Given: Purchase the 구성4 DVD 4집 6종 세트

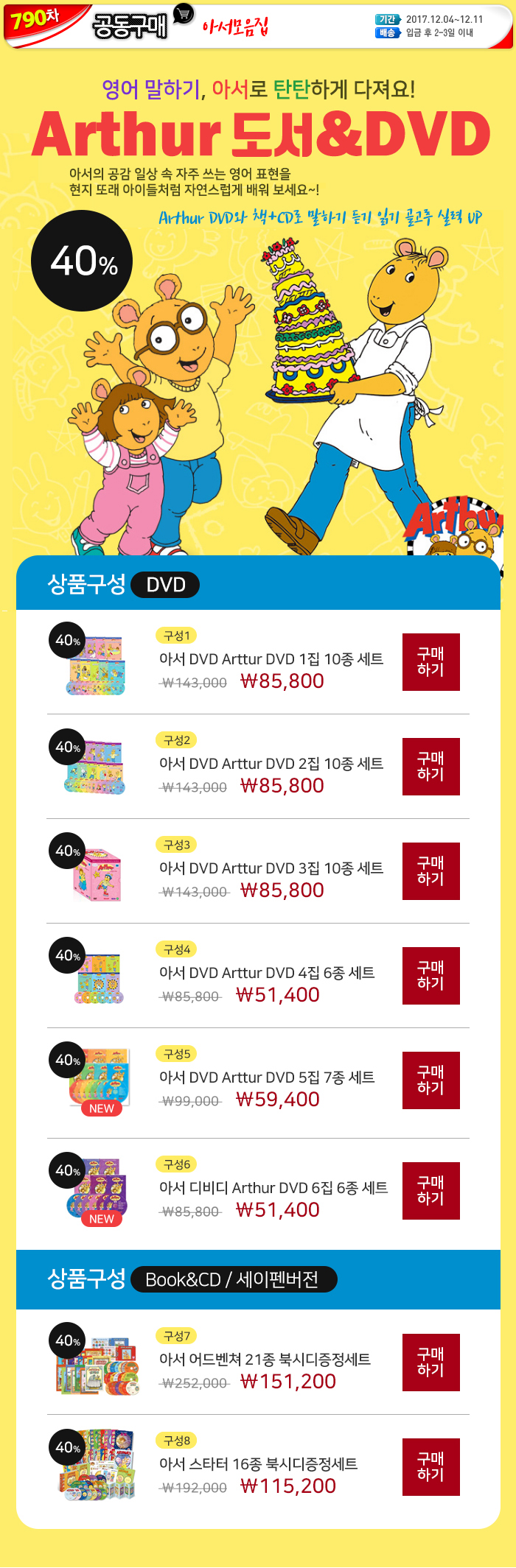Looking at the screenshot, I should 430,975.
